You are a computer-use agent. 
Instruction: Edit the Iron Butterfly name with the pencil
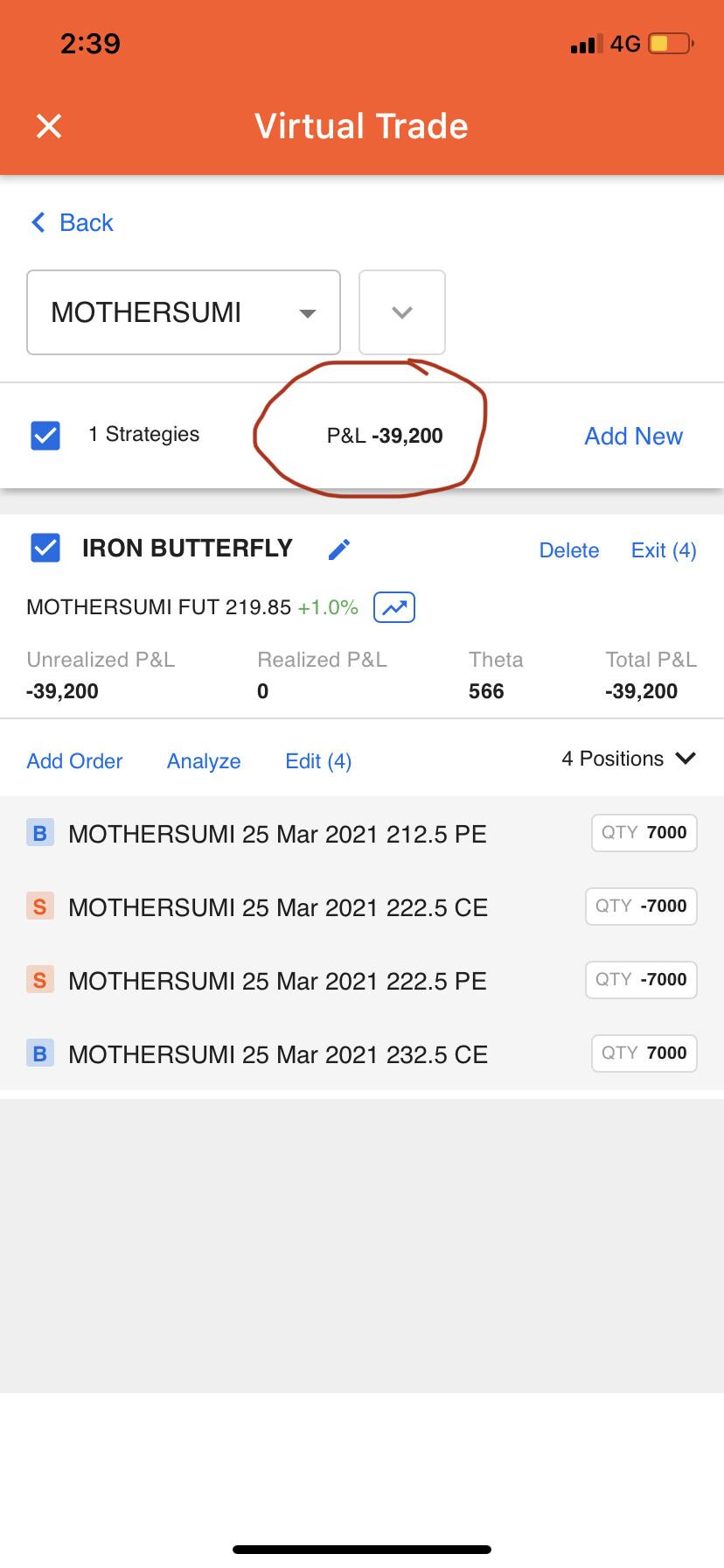tap(339, 549)
